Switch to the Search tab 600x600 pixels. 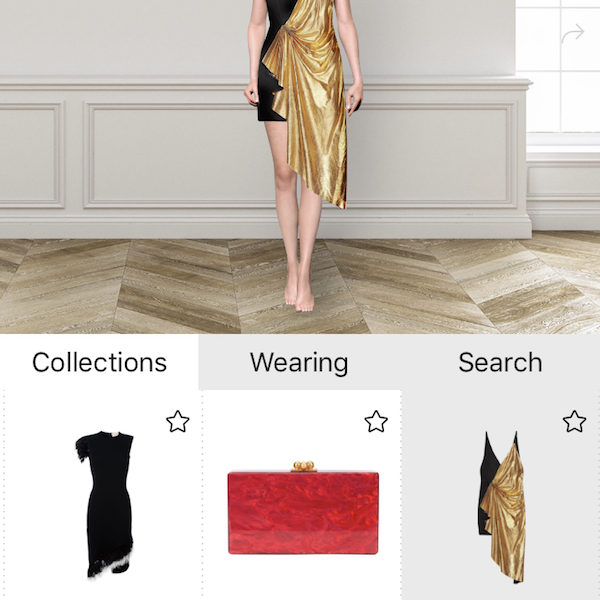pos(500,362)
